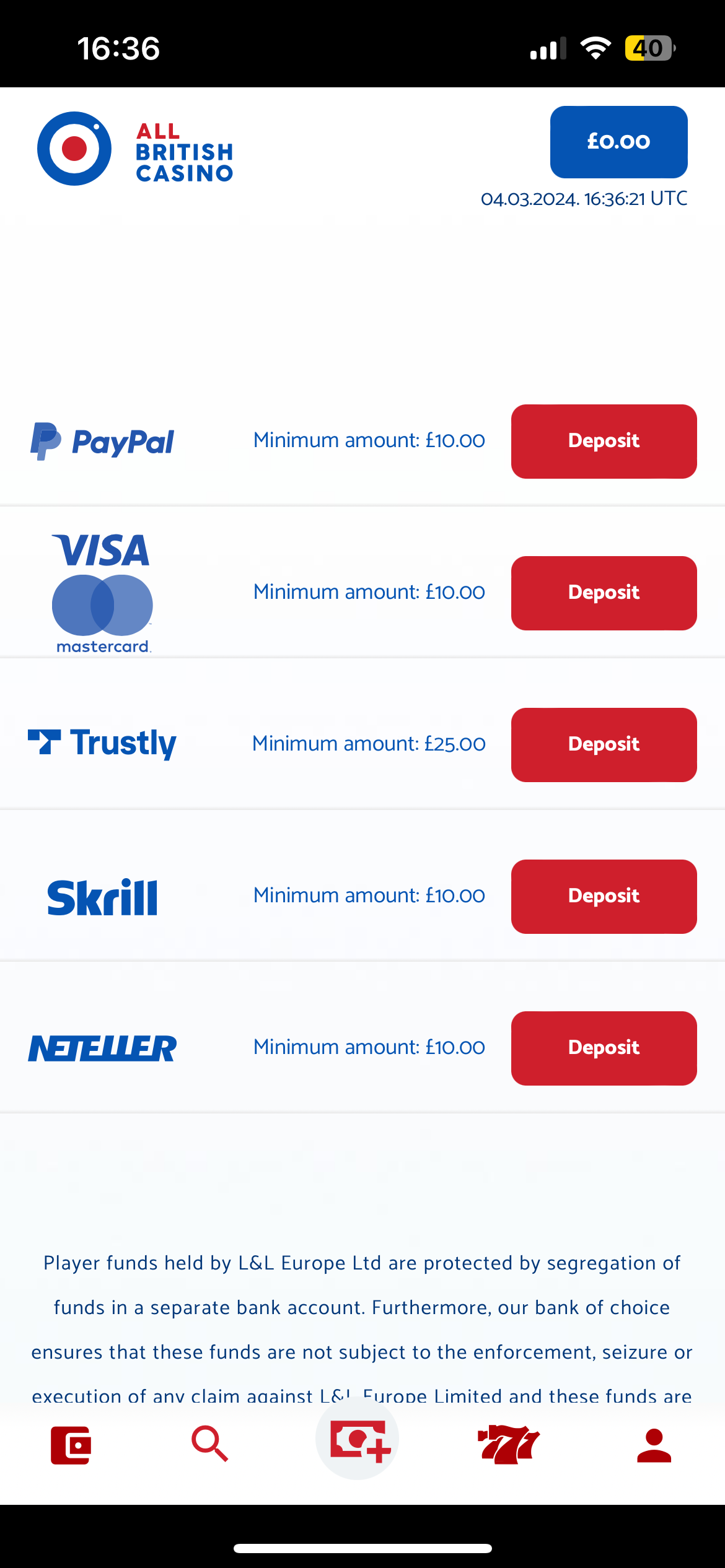
Task: Deposit with Skrill
Action: click(x=604, y=896)
